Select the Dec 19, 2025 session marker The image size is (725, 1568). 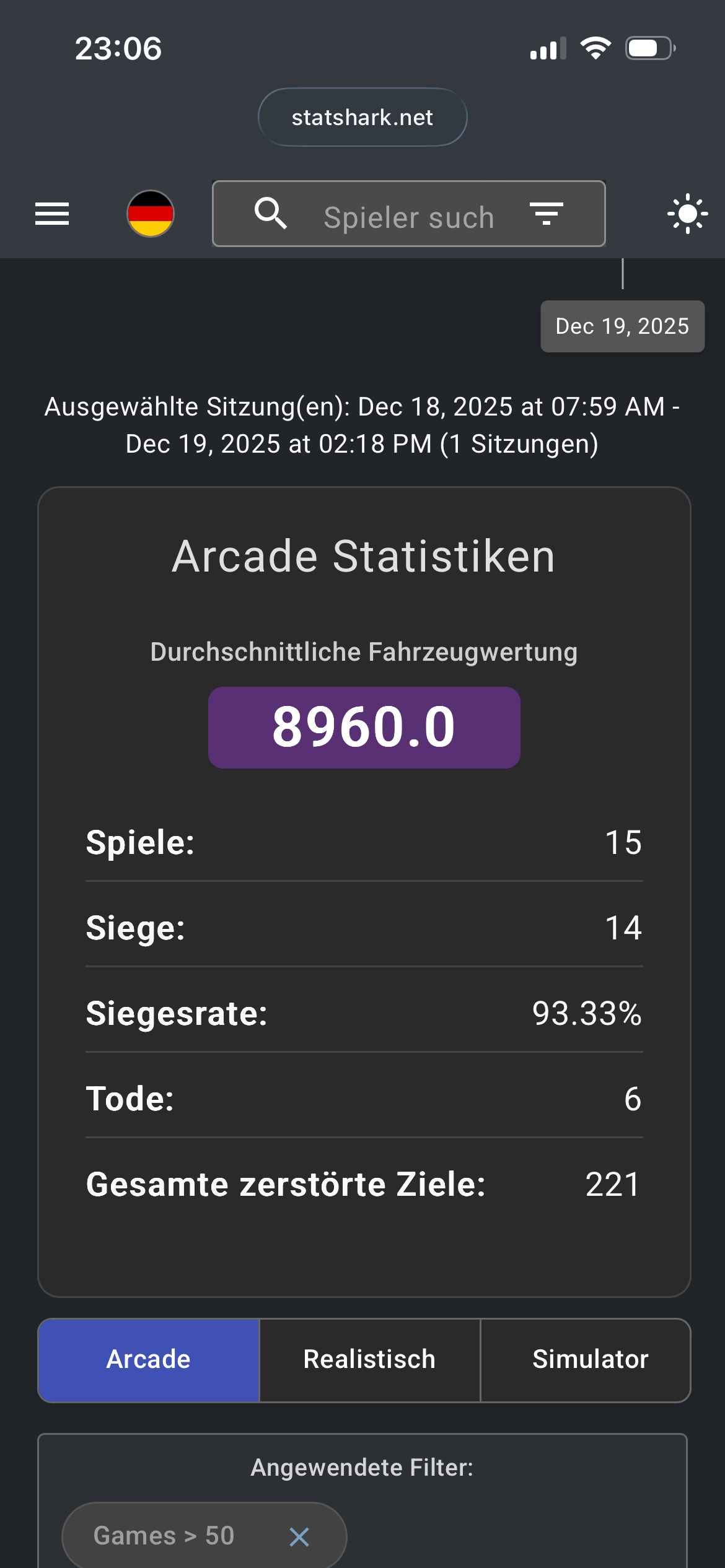(x=622, y=326)
